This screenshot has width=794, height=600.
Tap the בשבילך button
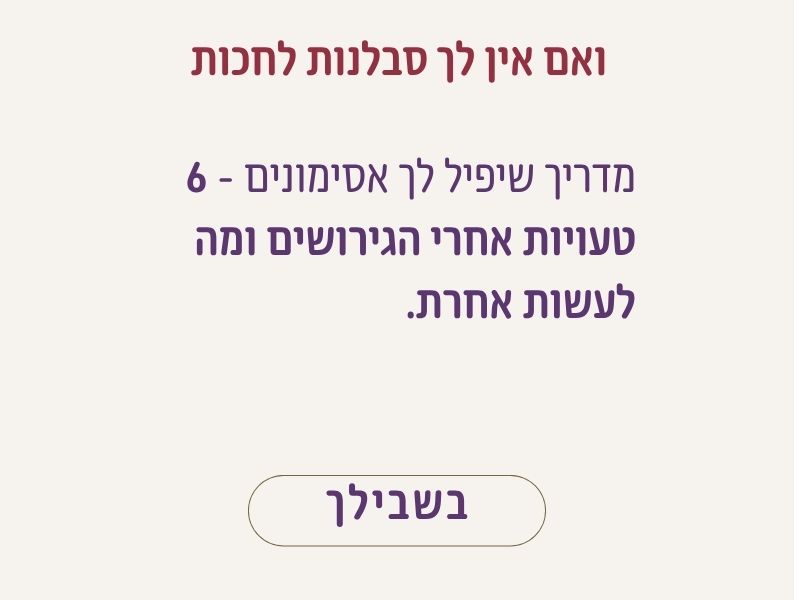coord(397,510)
